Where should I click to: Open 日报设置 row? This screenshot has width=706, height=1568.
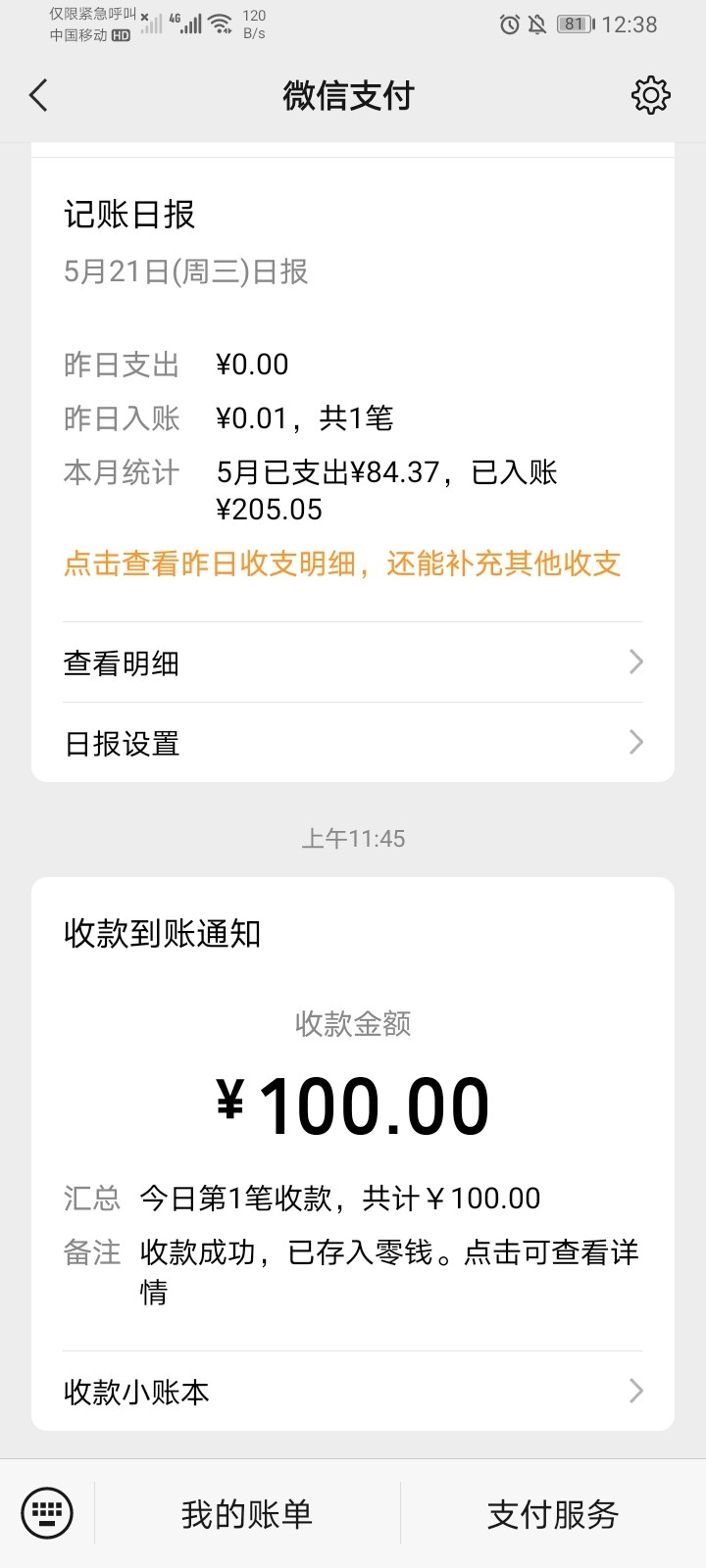point(353,743)
